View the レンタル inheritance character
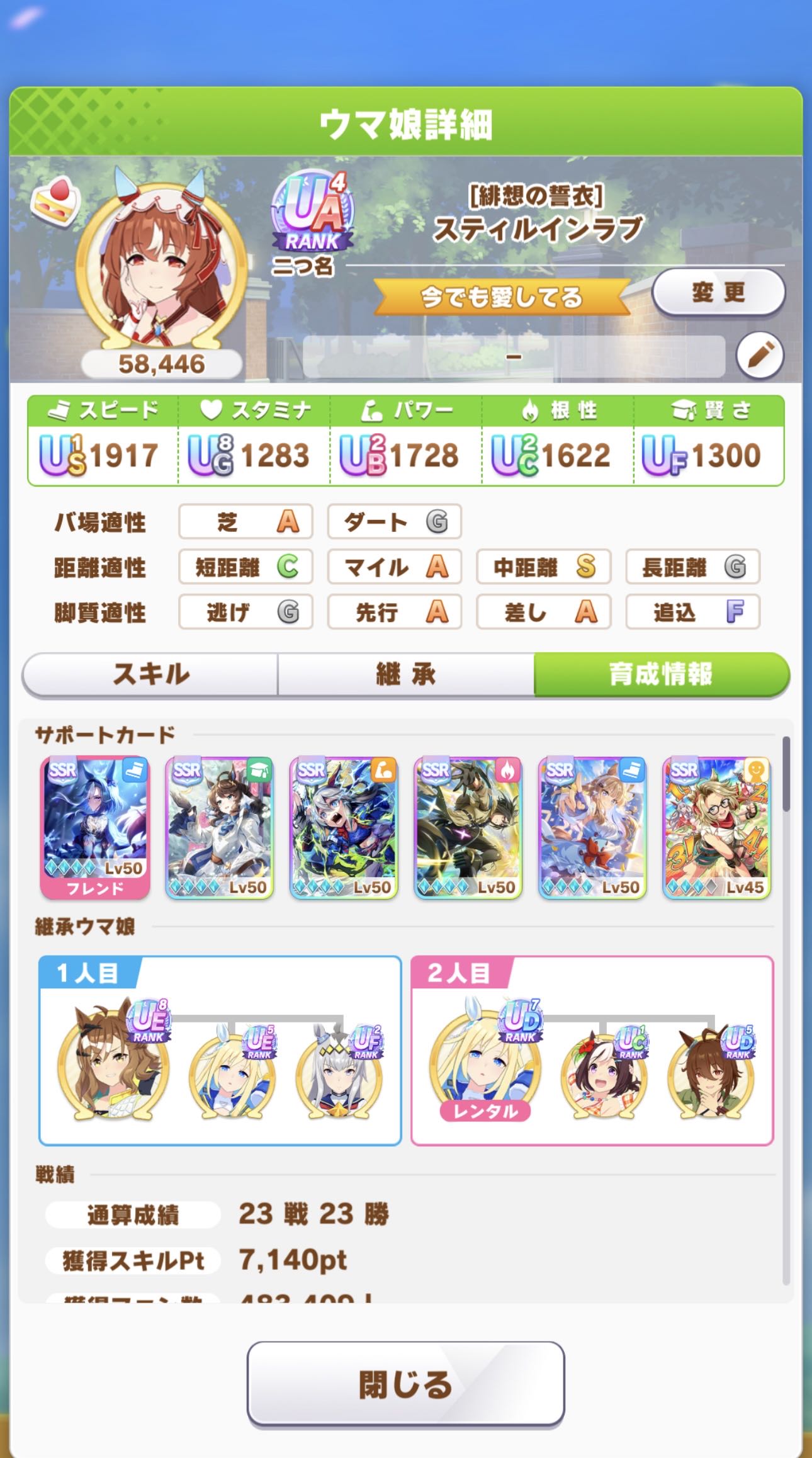This screenshot has width=812, height=1458. [x=485, y=1065]
